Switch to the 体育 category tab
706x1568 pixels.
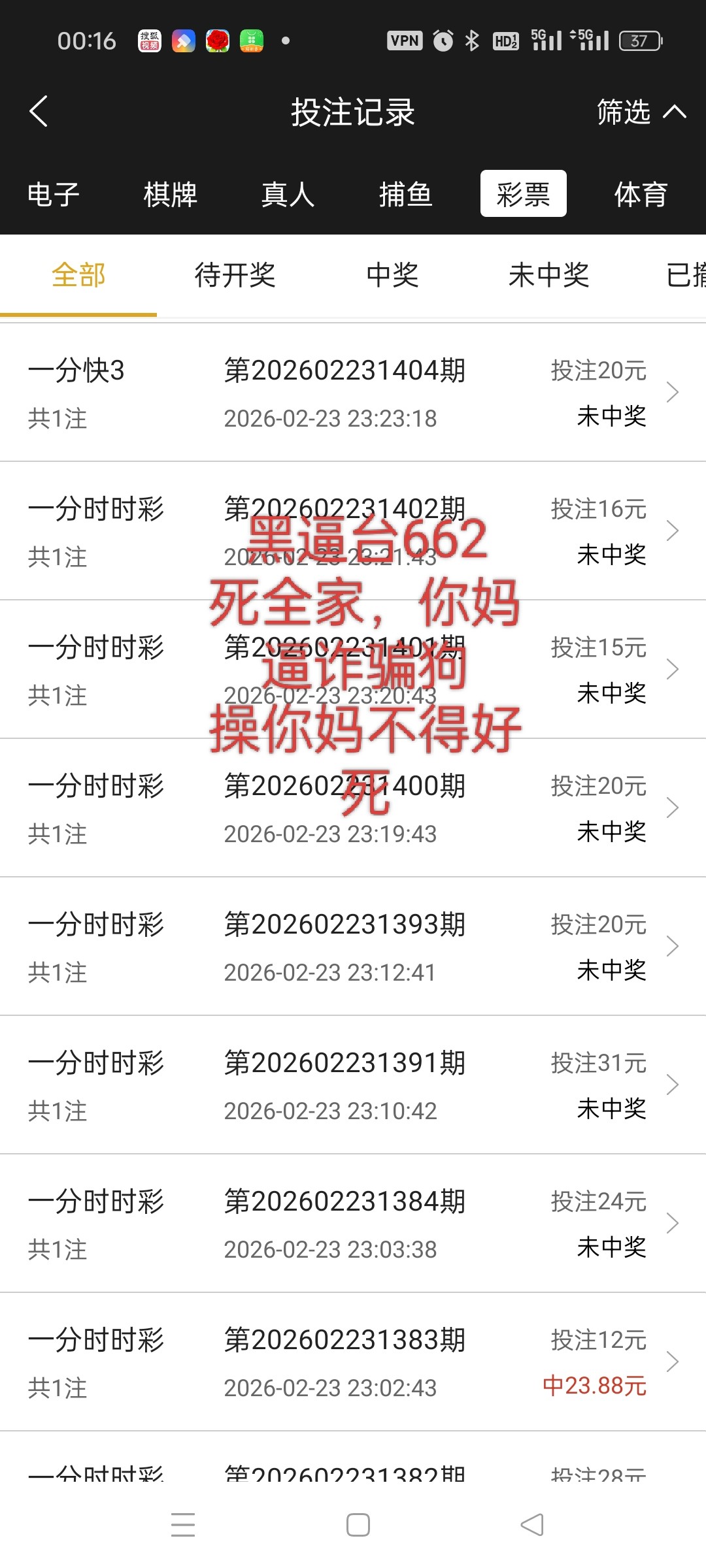[641, 194]
